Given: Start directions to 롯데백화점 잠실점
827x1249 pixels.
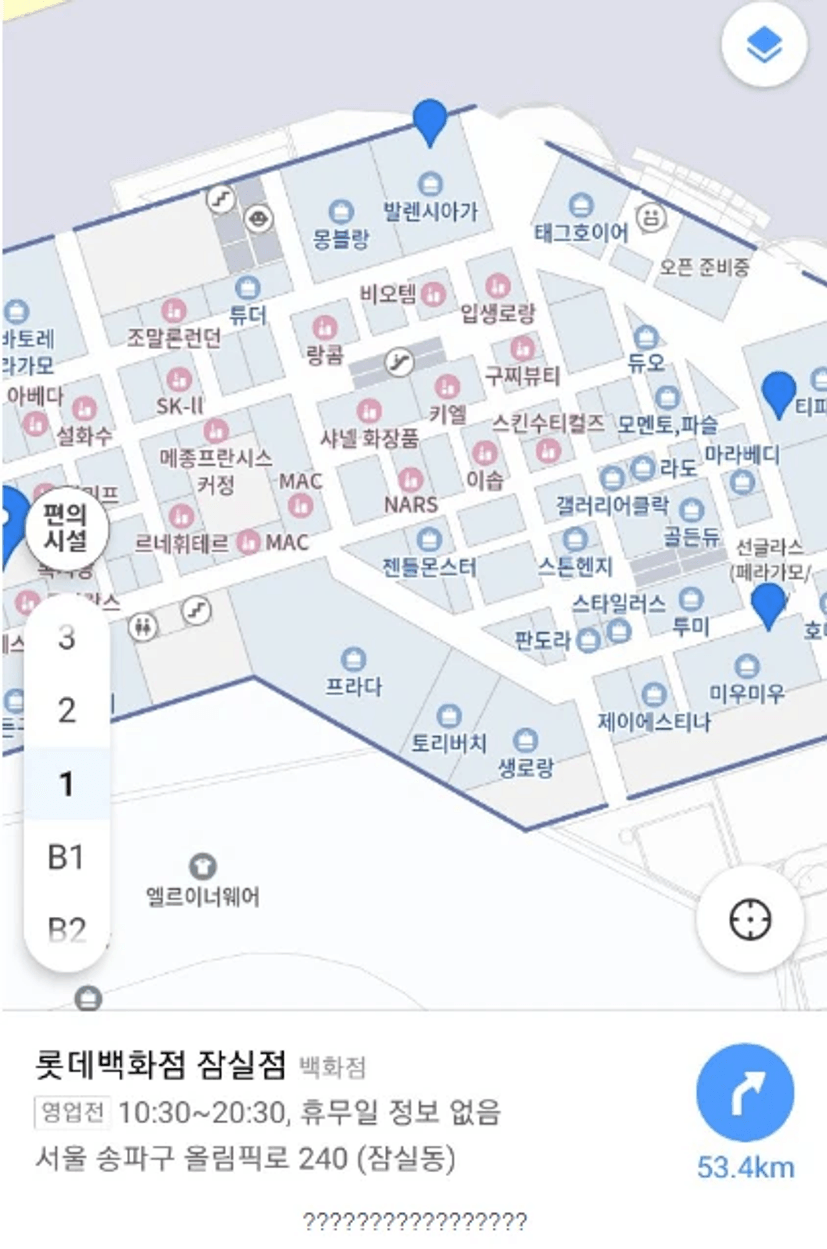Looking at the screenshot, I should (744, 1093).
